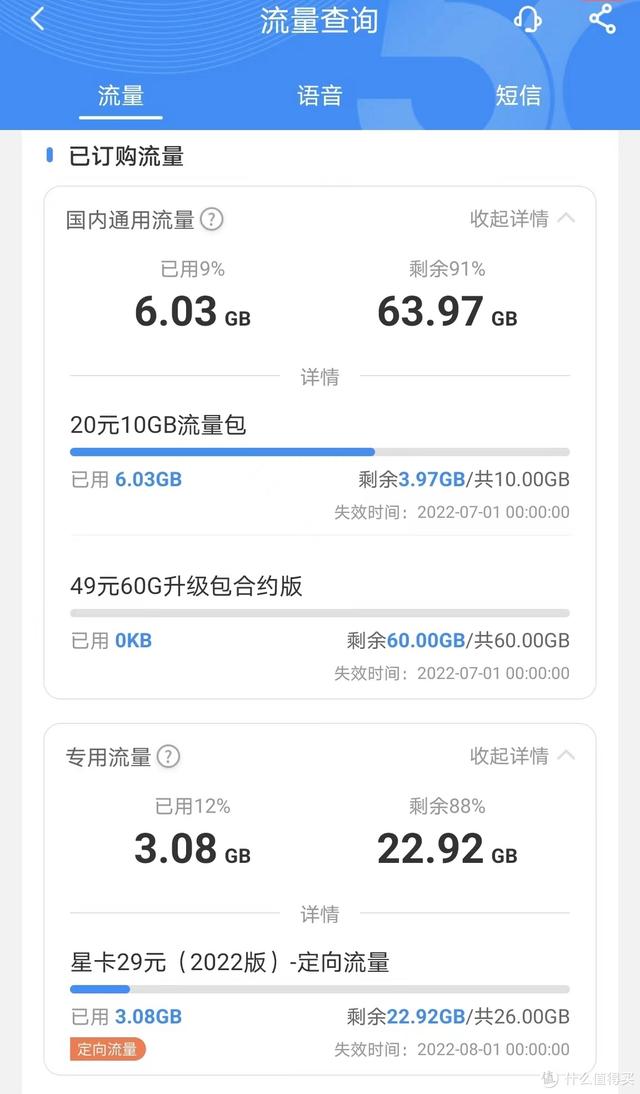
Task: Open help icon beside 专用流量
Action: pos(168,757)
